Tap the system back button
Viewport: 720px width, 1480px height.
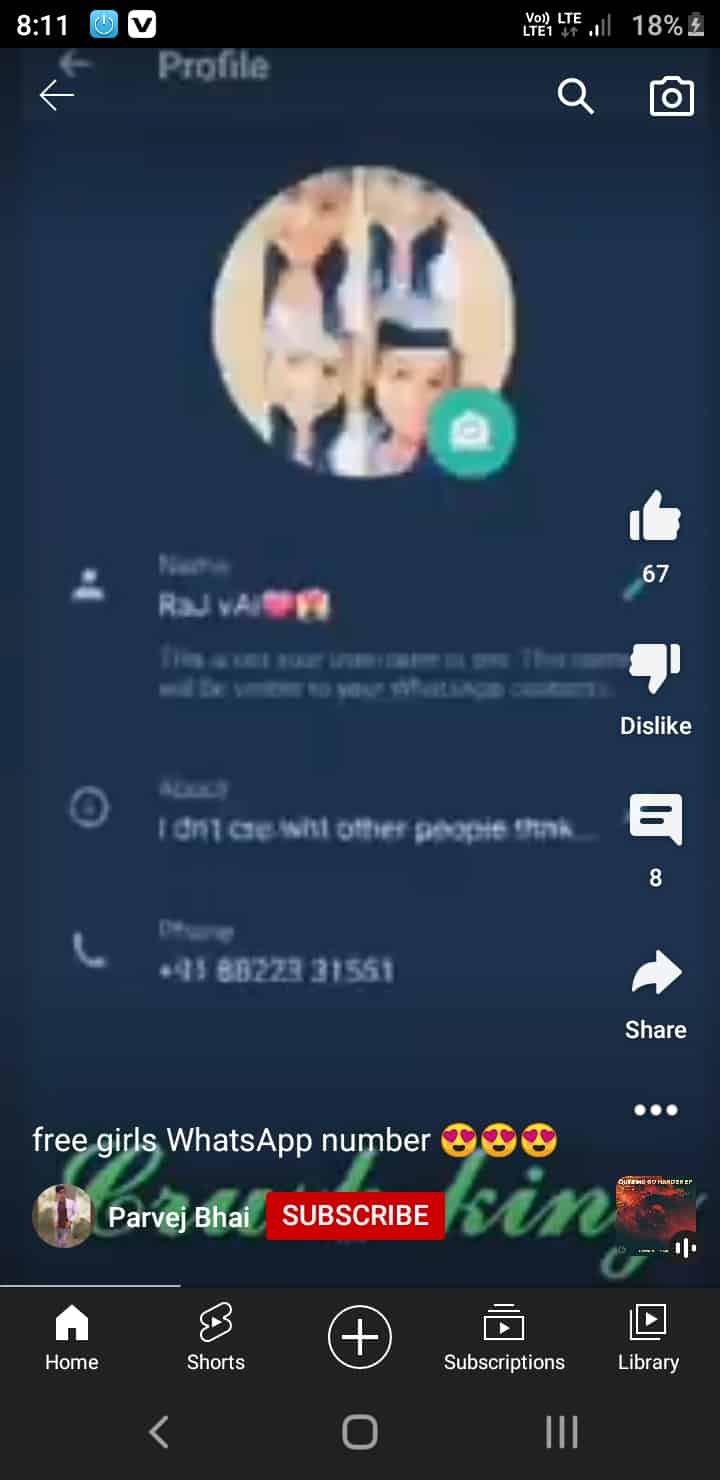tap(158, 1432)
